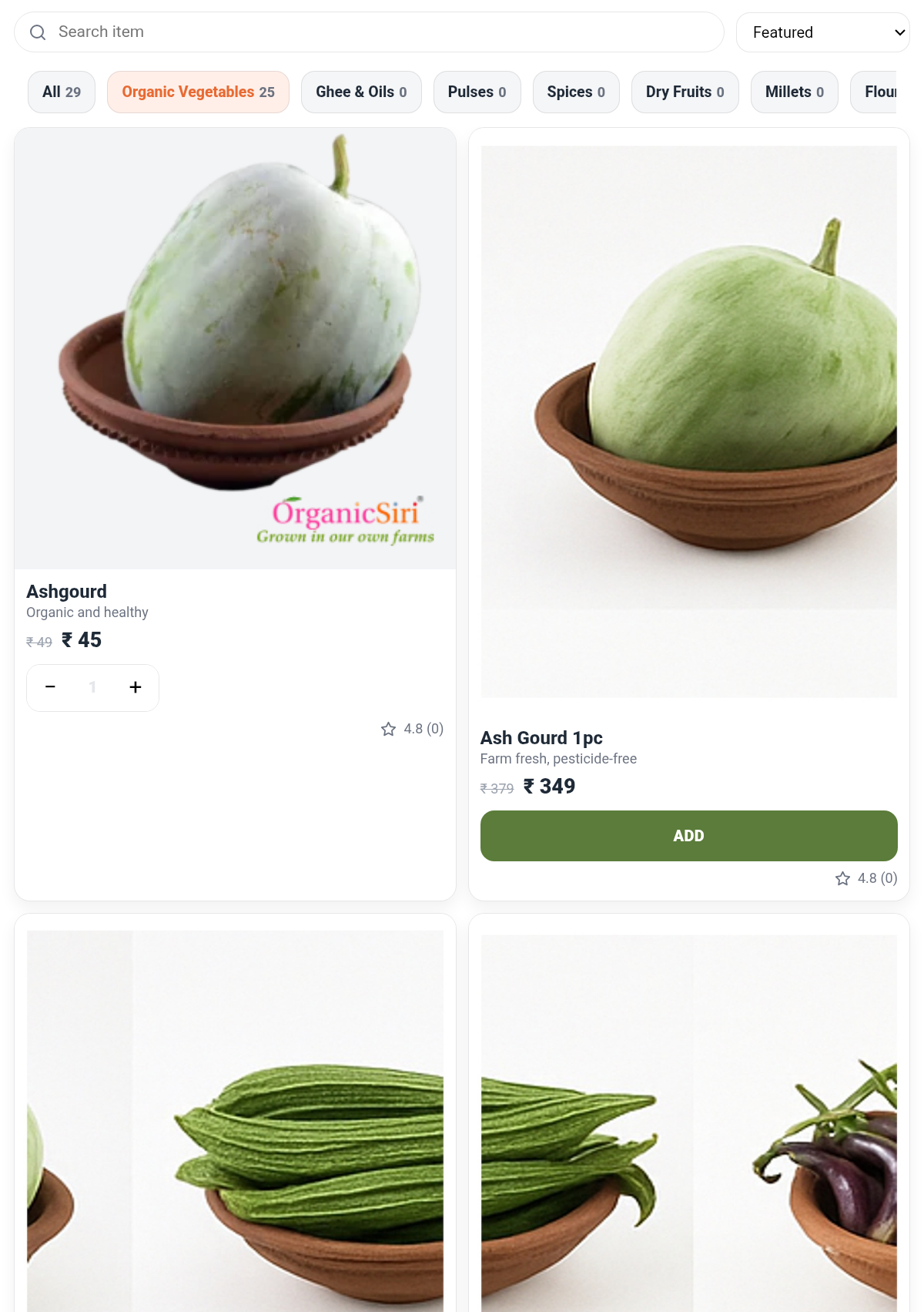Switch to the All category tab

click(61, 92)
